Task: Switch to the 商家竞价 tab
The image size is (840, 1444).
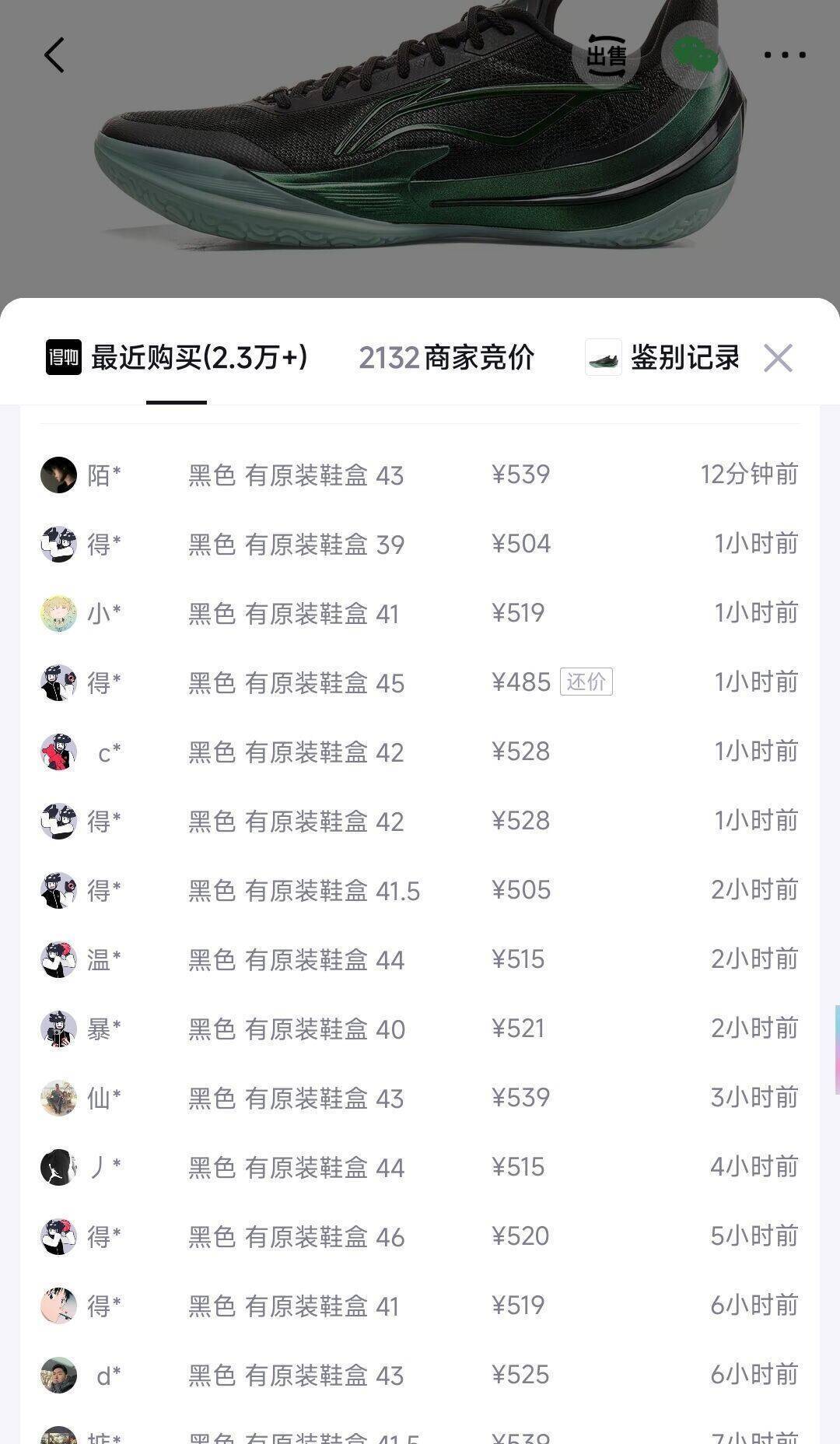Action: pyautogui.click(x=446, y=358)
